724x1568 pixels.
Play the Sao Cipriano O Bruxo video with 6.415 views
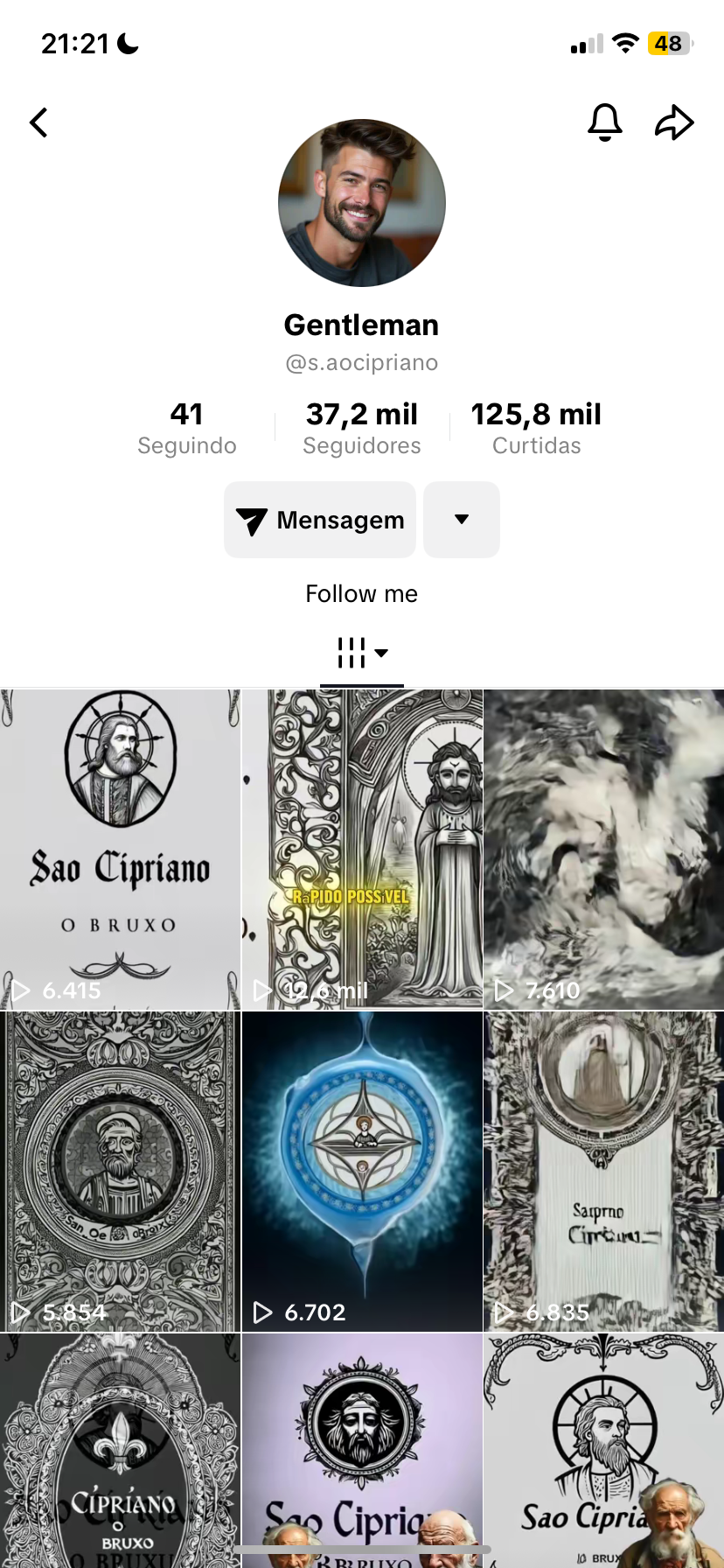coord(120,850)
